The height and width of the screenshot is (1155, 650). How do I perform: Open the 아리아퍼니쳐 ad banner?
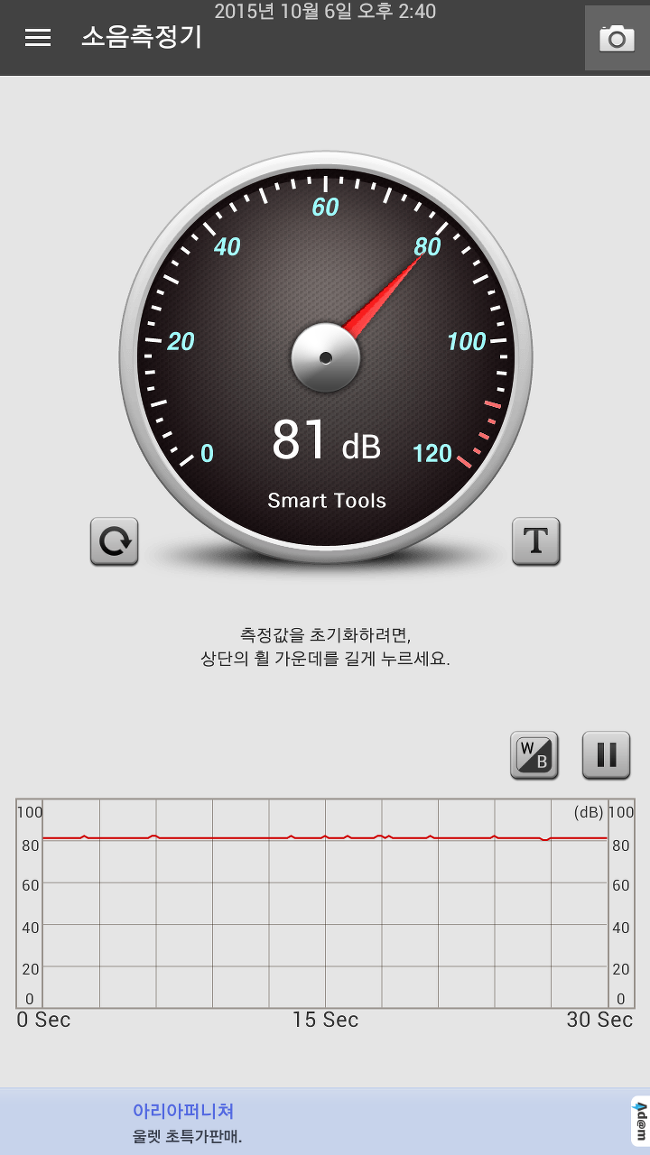point(325,1122)
